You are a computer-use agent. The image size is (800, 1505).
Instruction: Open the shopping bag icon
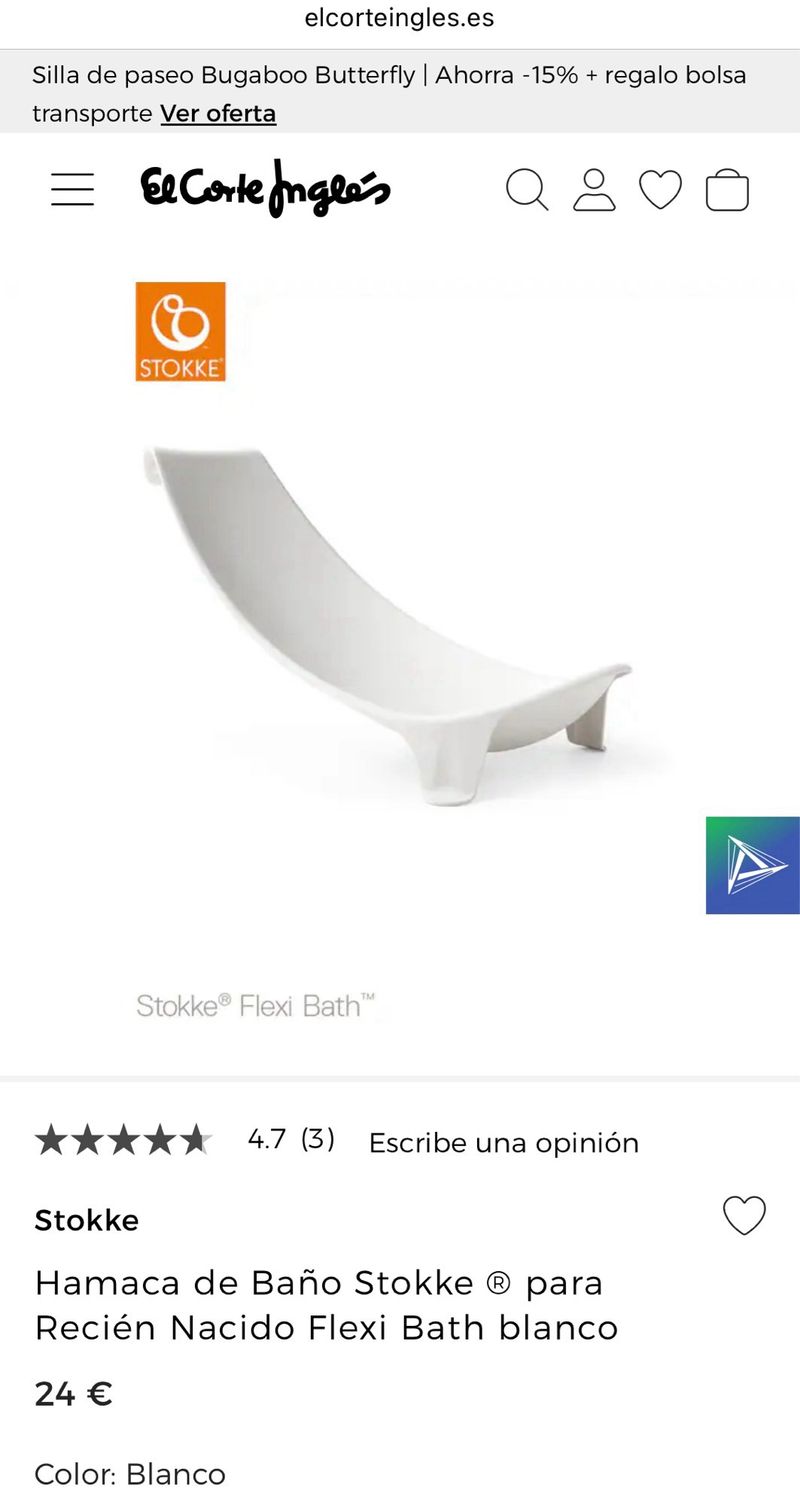727,190
